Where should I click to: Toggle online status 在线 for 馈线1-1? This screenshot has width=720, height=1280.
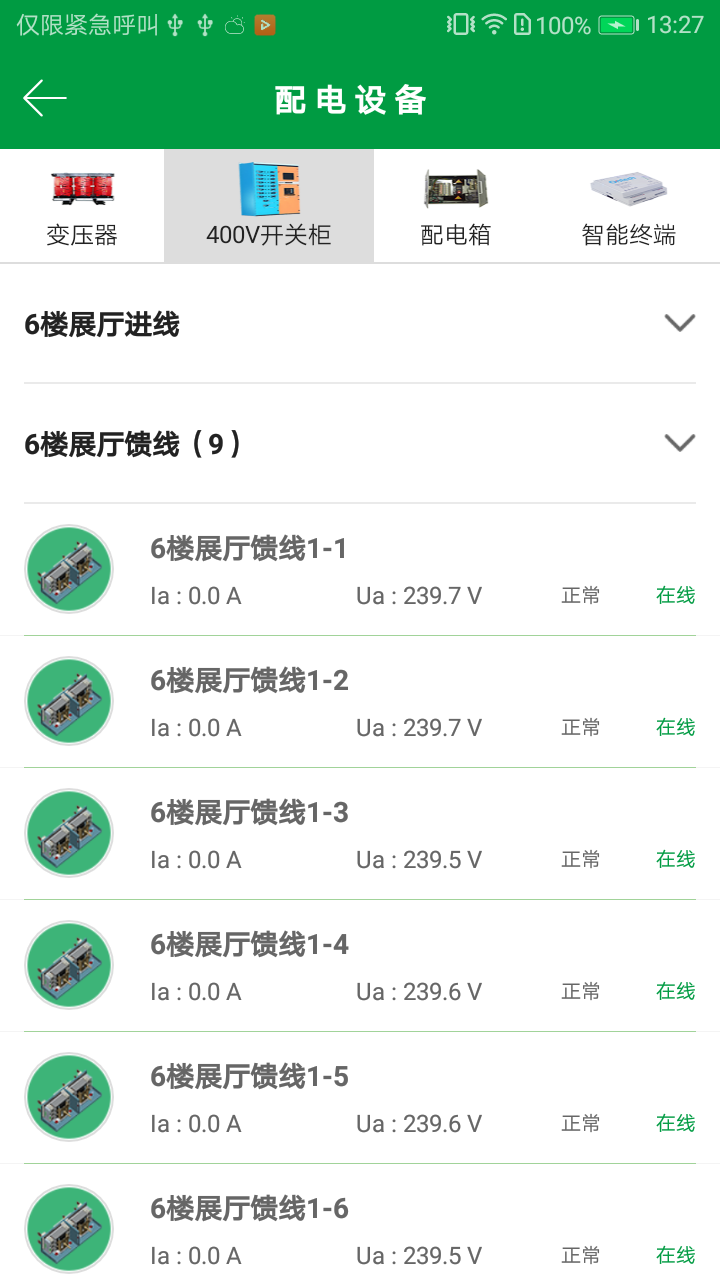pyautogui.click(x=675, y=596)
